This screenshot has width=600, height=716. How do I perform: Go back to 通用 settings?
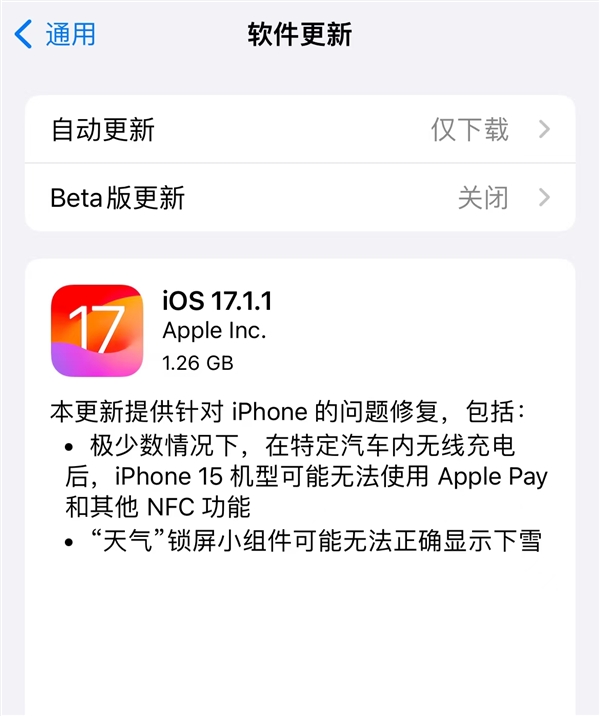[56, 34]
